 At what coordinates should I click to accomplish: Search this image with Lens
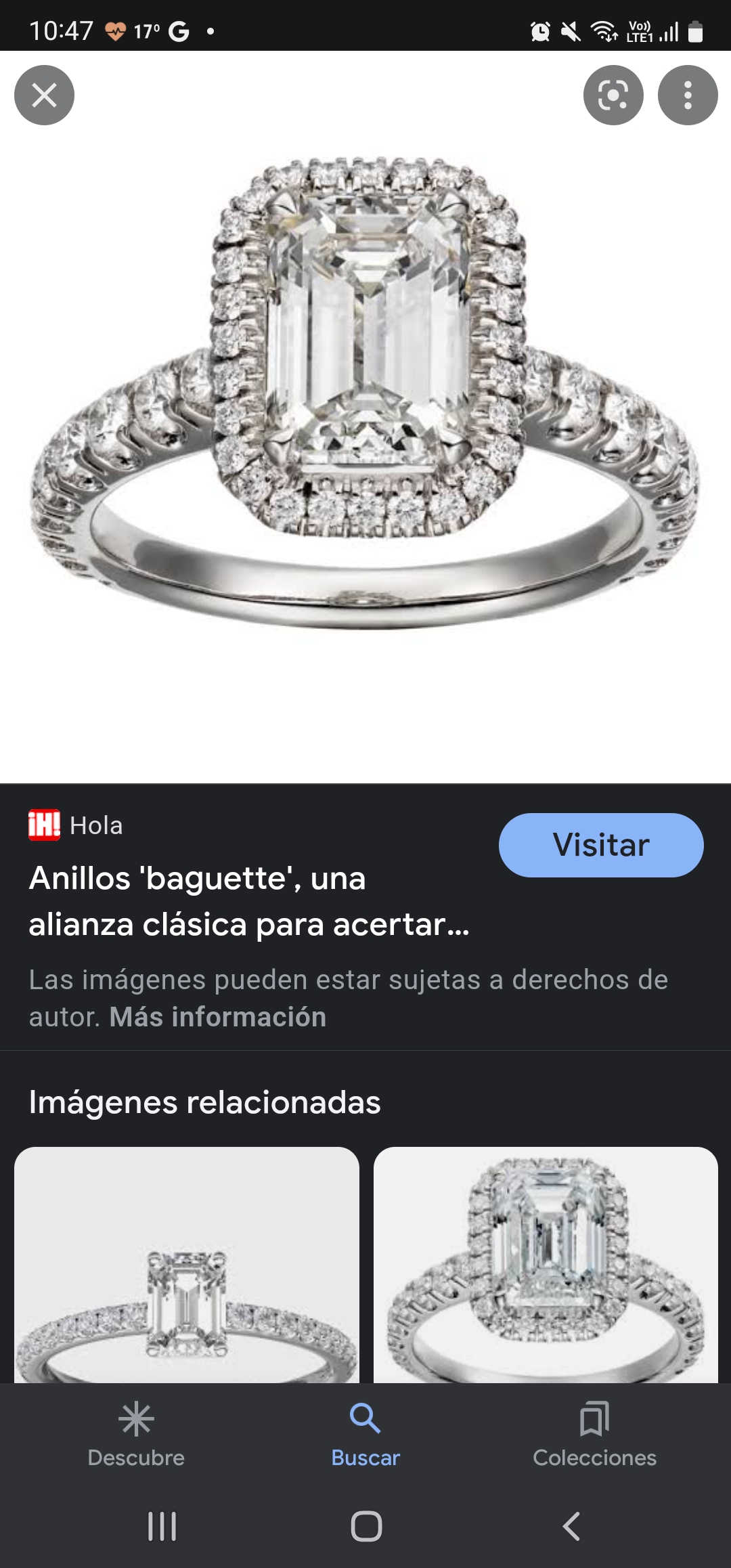tap(613, 95)
